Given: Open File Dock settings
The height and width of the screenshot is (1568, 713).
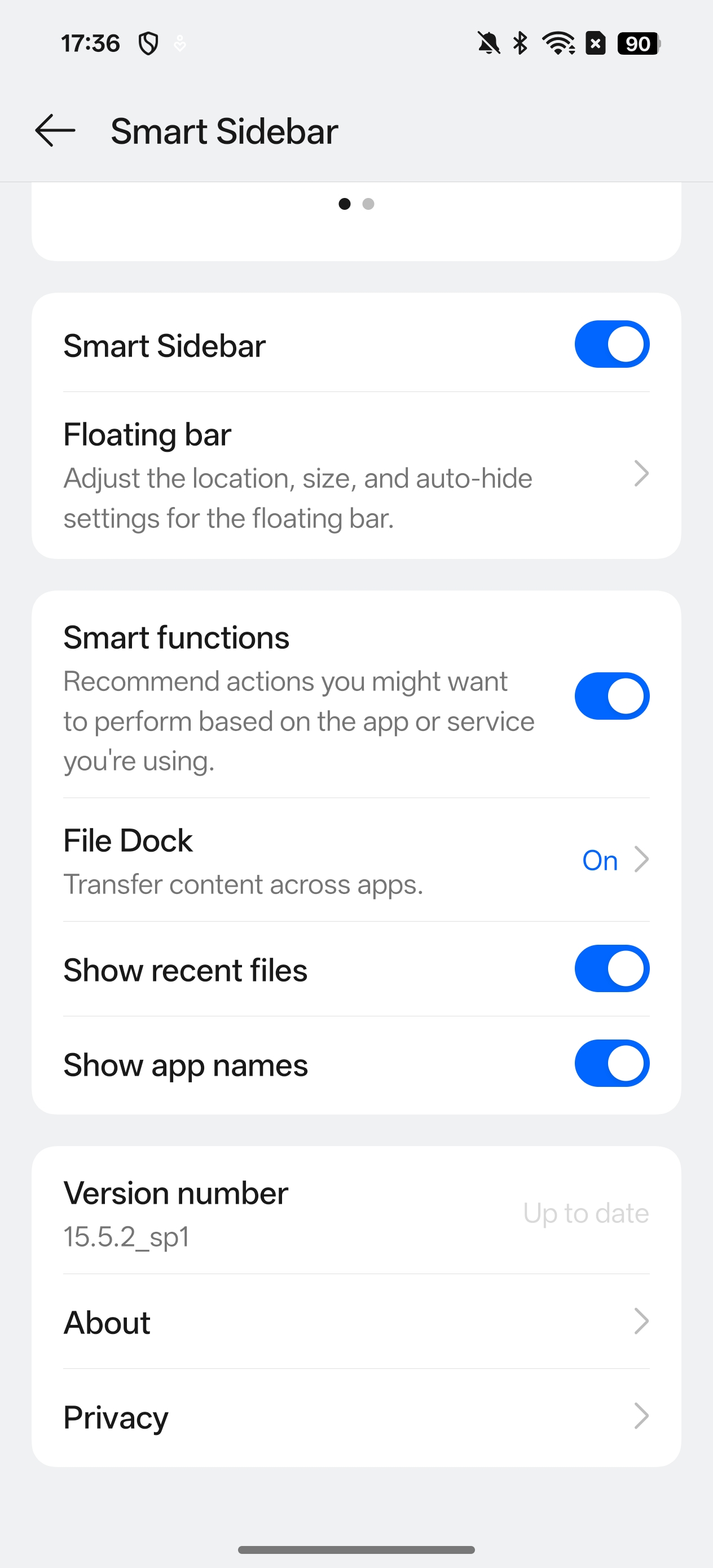Looking at the screenshot, I should (356, 860).
